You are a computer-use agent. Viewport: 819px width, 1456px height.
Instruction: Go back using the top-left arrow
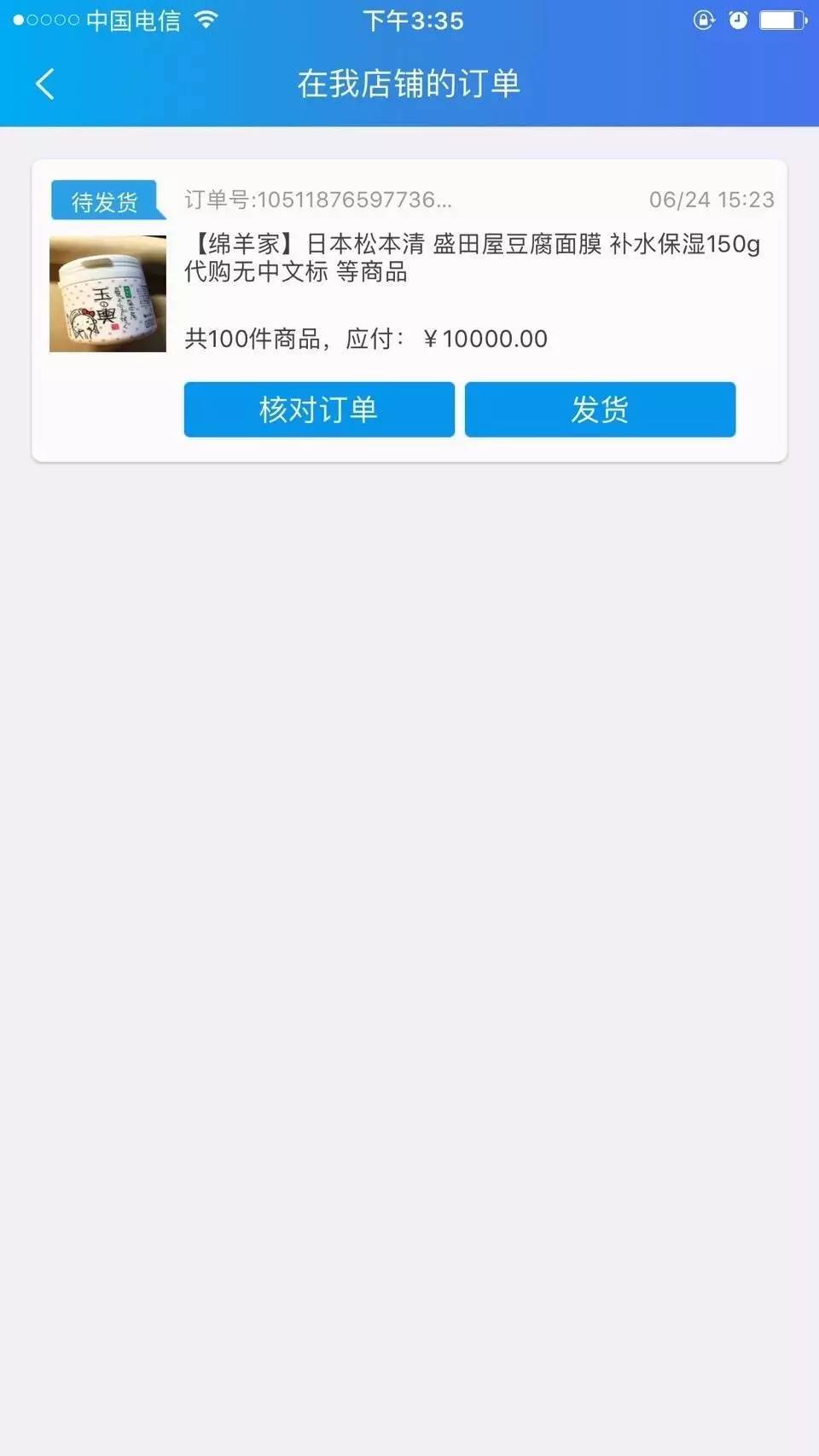pos(45,84)
